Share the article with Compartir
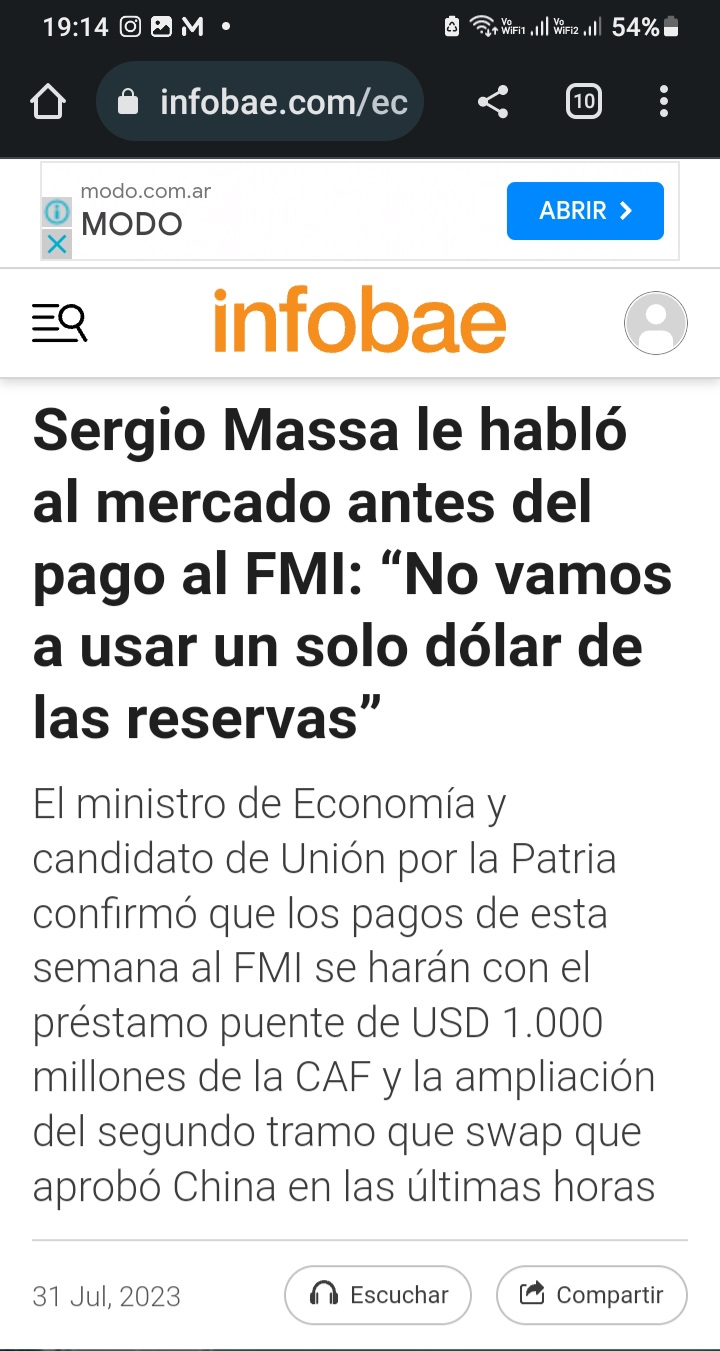The image size is (720, 1351). click(x=591, y=1295)
